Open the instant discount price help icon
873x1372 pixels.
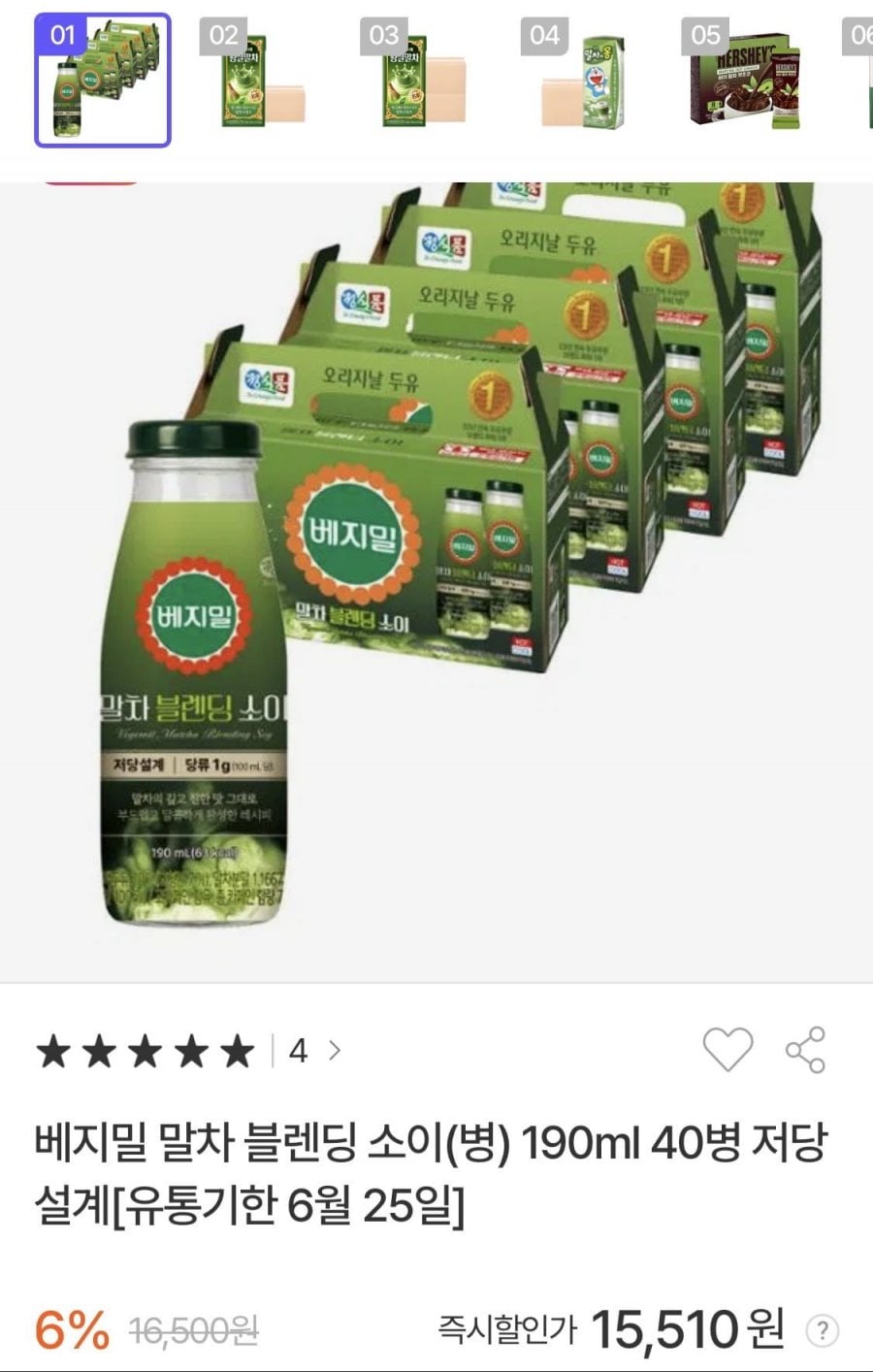[823, 1330]
